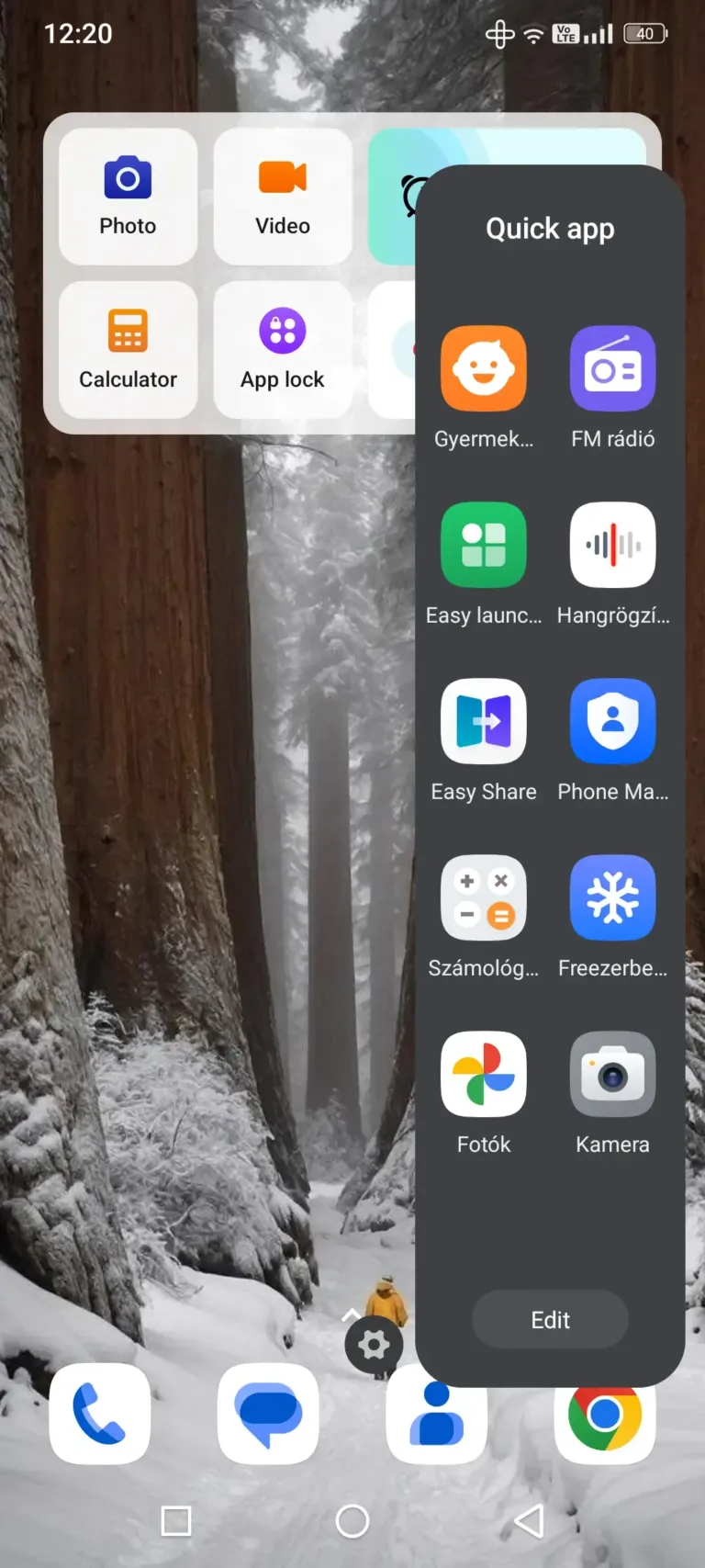Viewport: 705px width, 1568px height.
Task: Tap Edit to customize Quick app
Action: coord(550,1320)
